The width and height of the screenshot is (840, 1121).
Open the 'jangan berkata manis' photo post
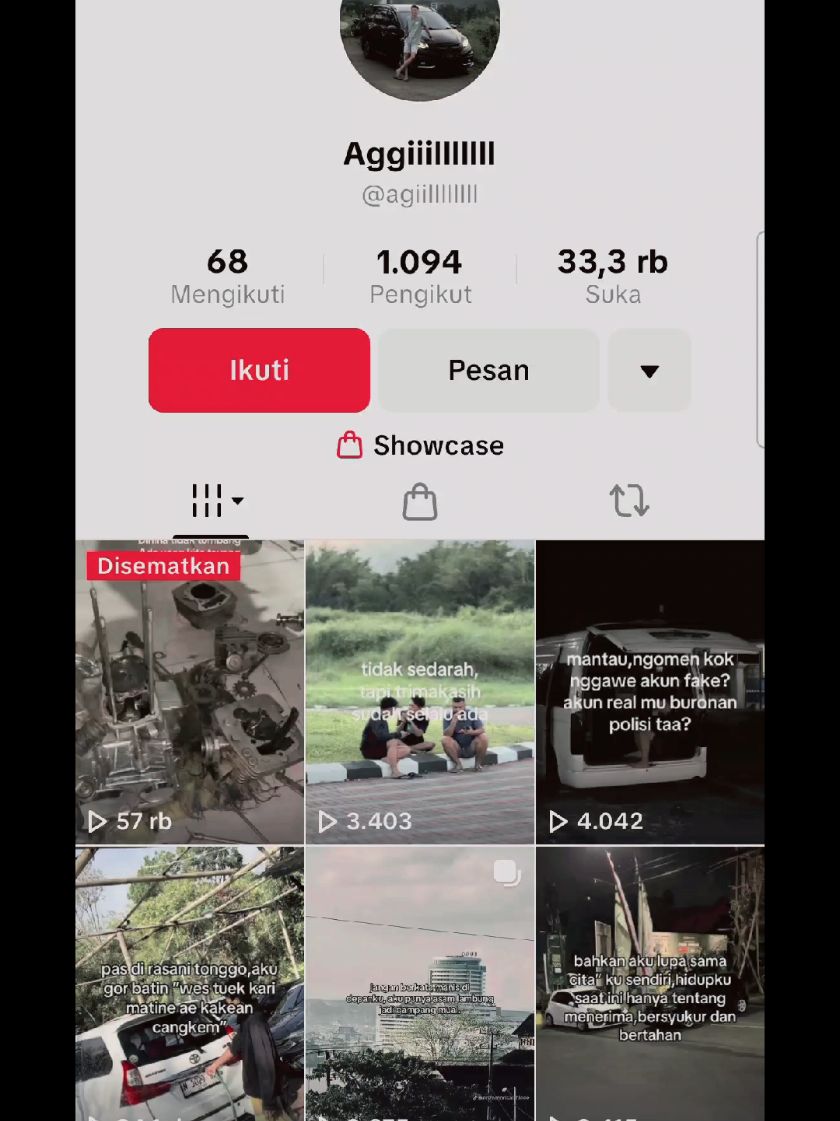pos(420,985)
